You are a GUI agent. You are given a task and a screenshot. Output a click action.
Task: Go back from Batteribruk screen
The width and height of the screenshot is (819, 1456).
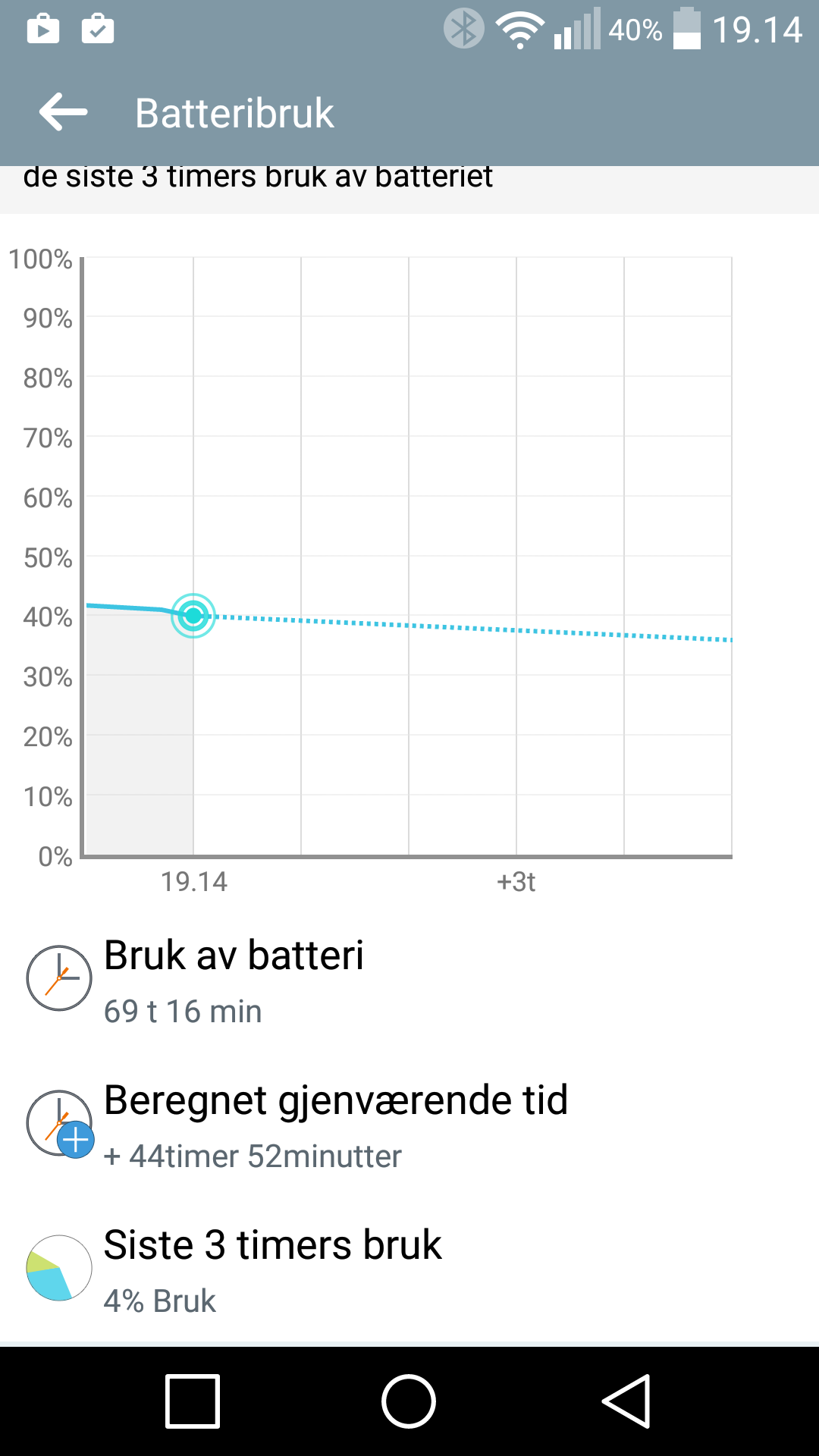coord(64,112)
